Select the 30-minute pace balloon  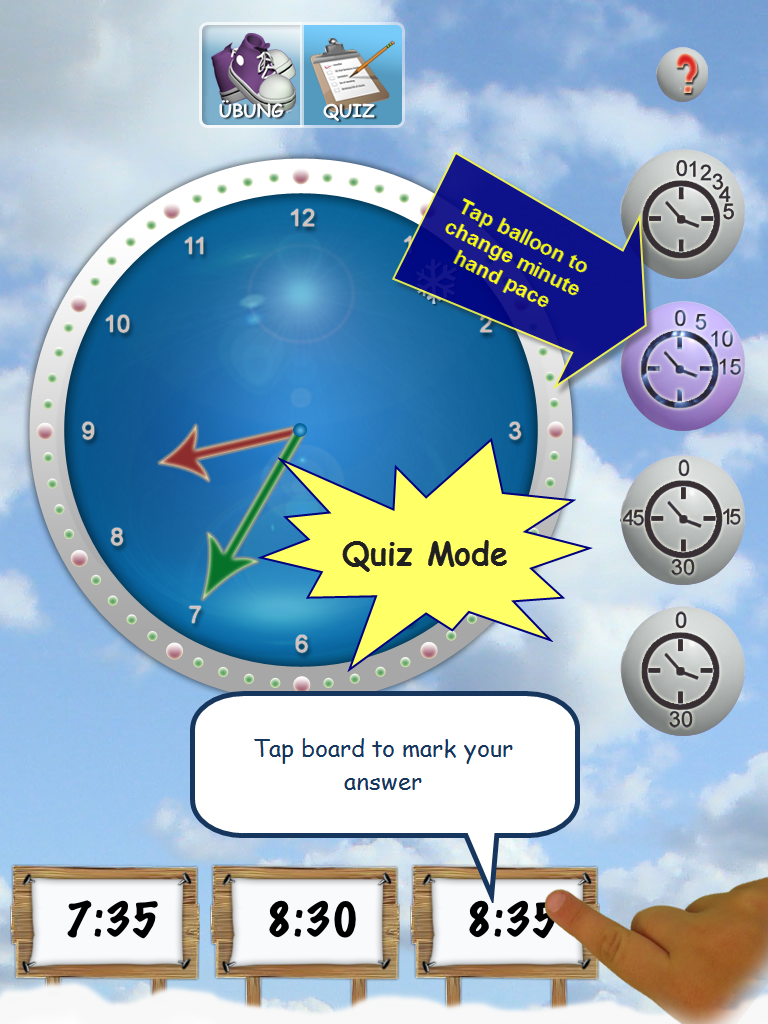[x=682, y=668]
